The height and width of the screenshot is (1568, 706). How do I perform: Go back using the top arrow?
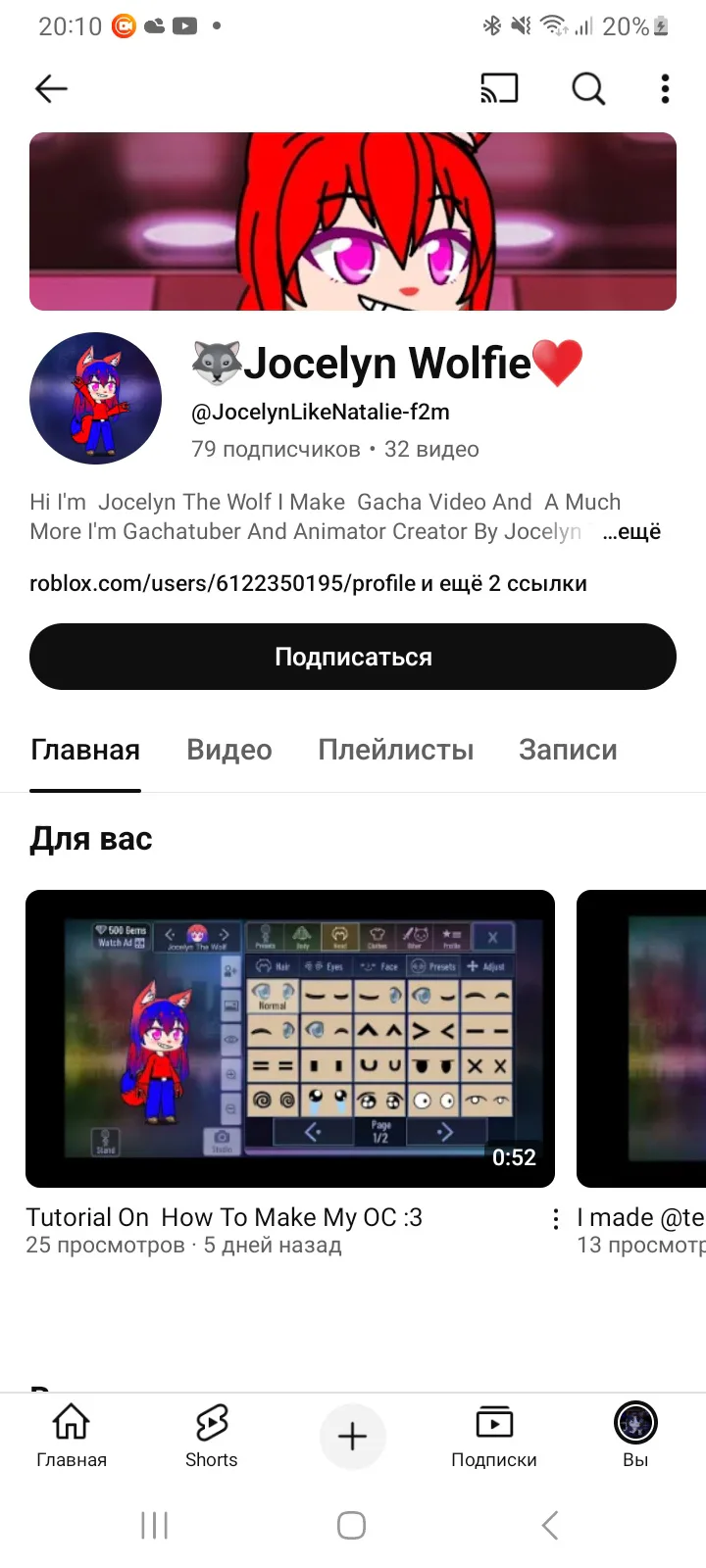pos(51,89)
